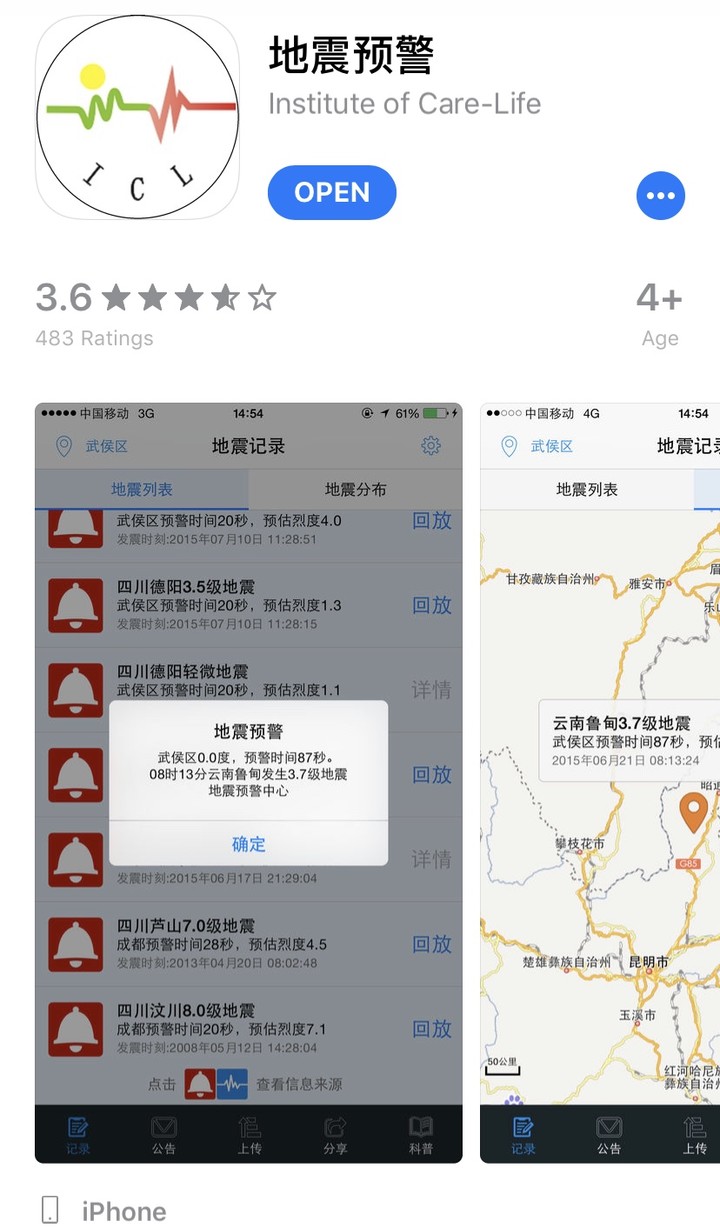View the first earthquake list screenshot
720x1228 pixels.
248,782
